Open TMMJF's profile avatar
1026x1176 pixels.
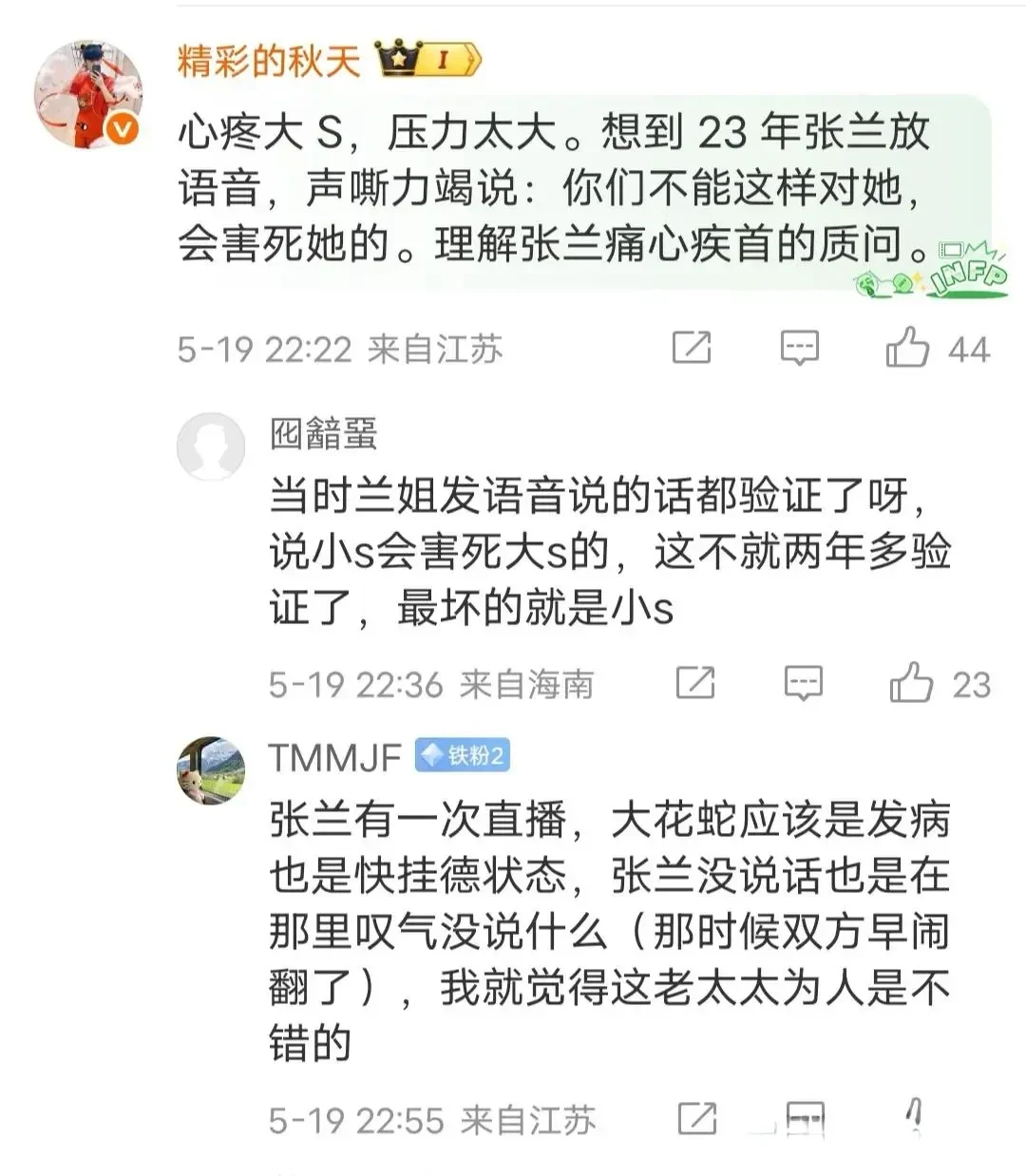[211, 769]
